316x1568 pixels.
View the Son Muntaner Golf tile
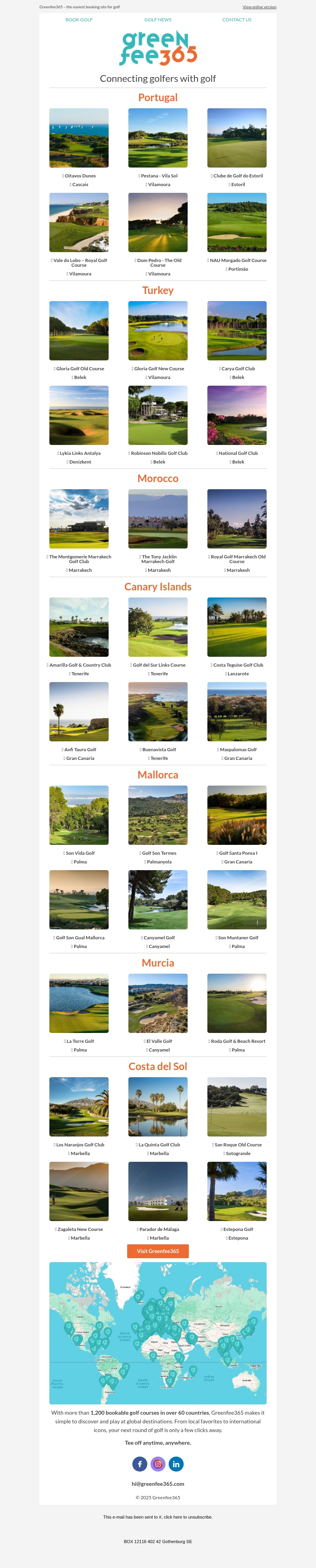tap(237, 900)
